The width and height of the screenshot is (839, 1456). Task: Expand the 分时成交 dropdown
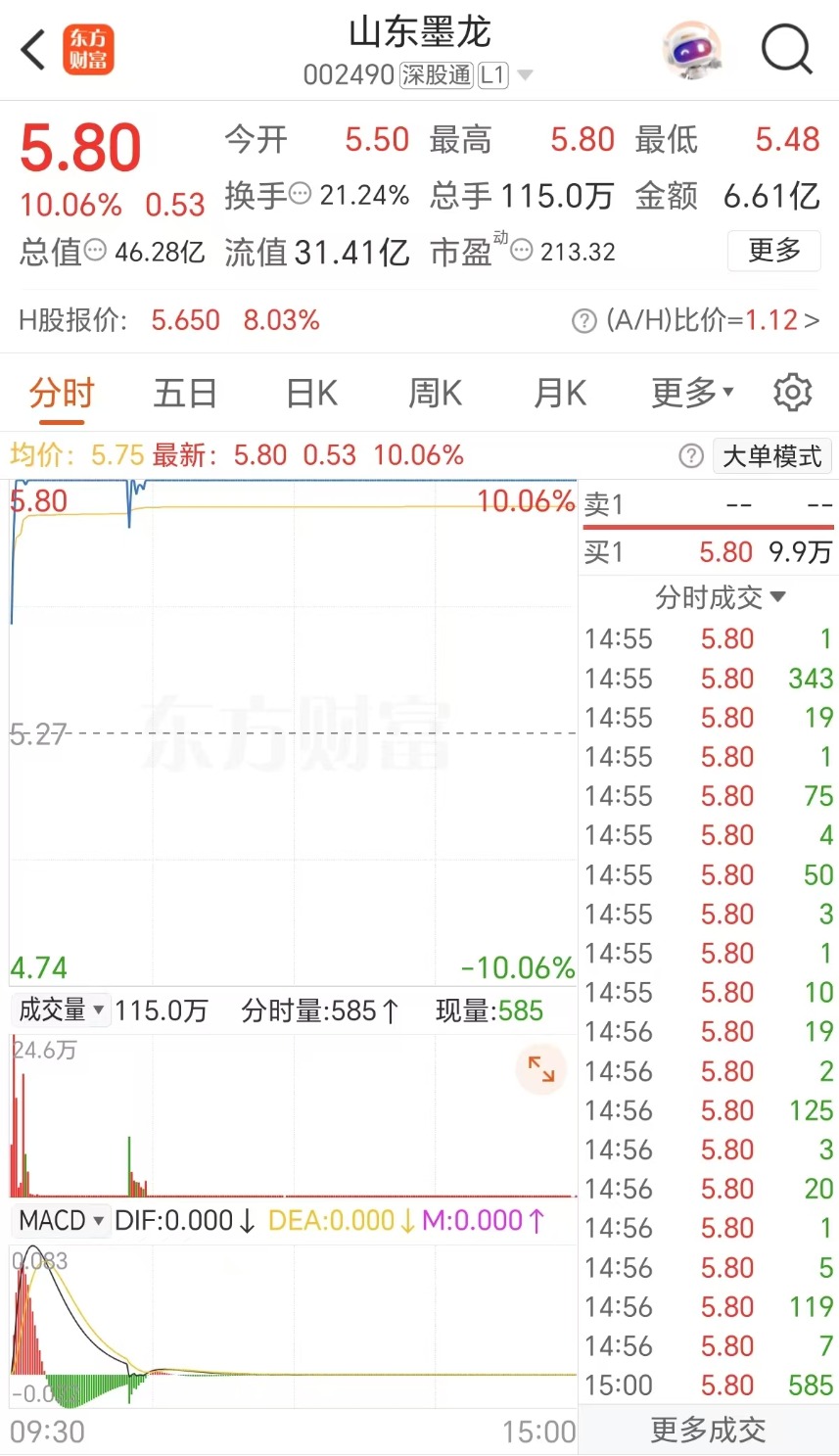(721, 596)
